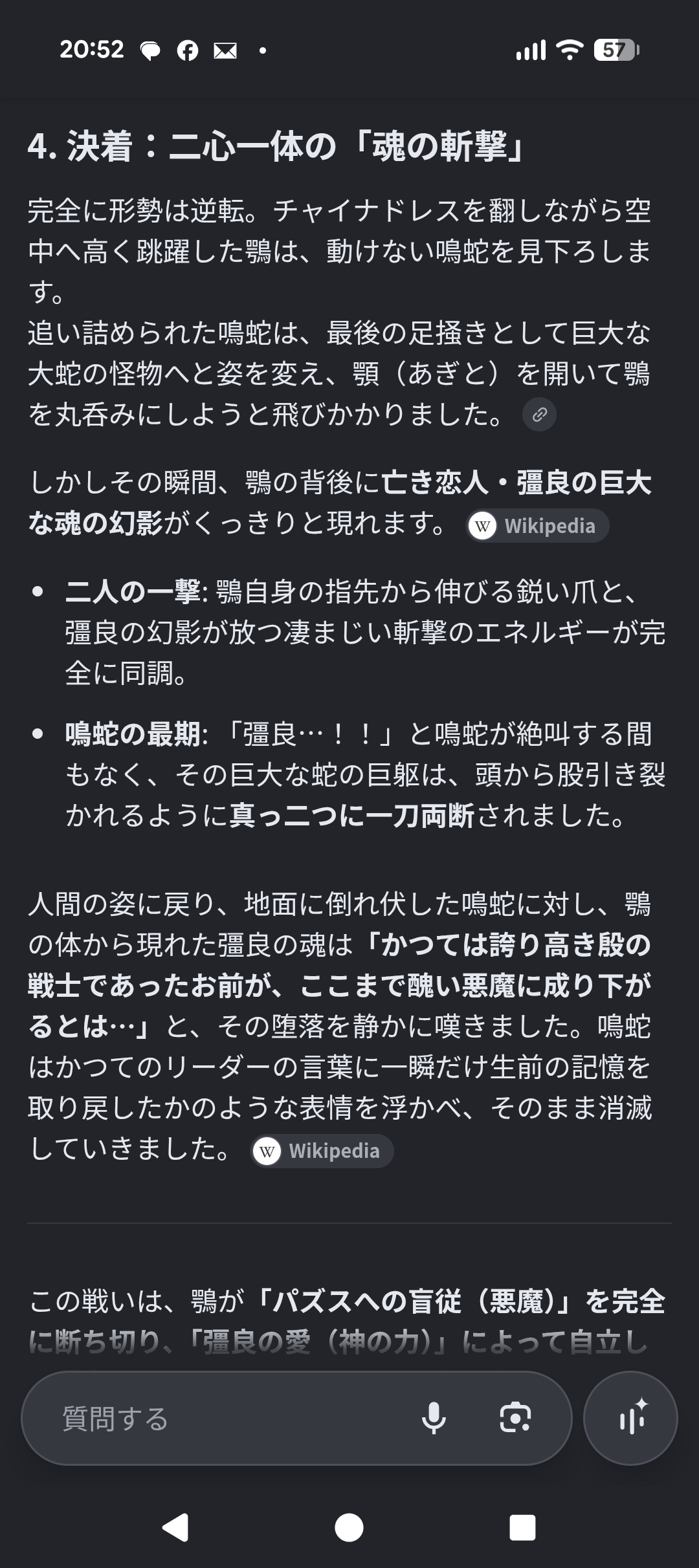Open the Wikipedia chip after 現れます
The width and height of the screenshot is (699, 1568).
click(x=537, y=525)
